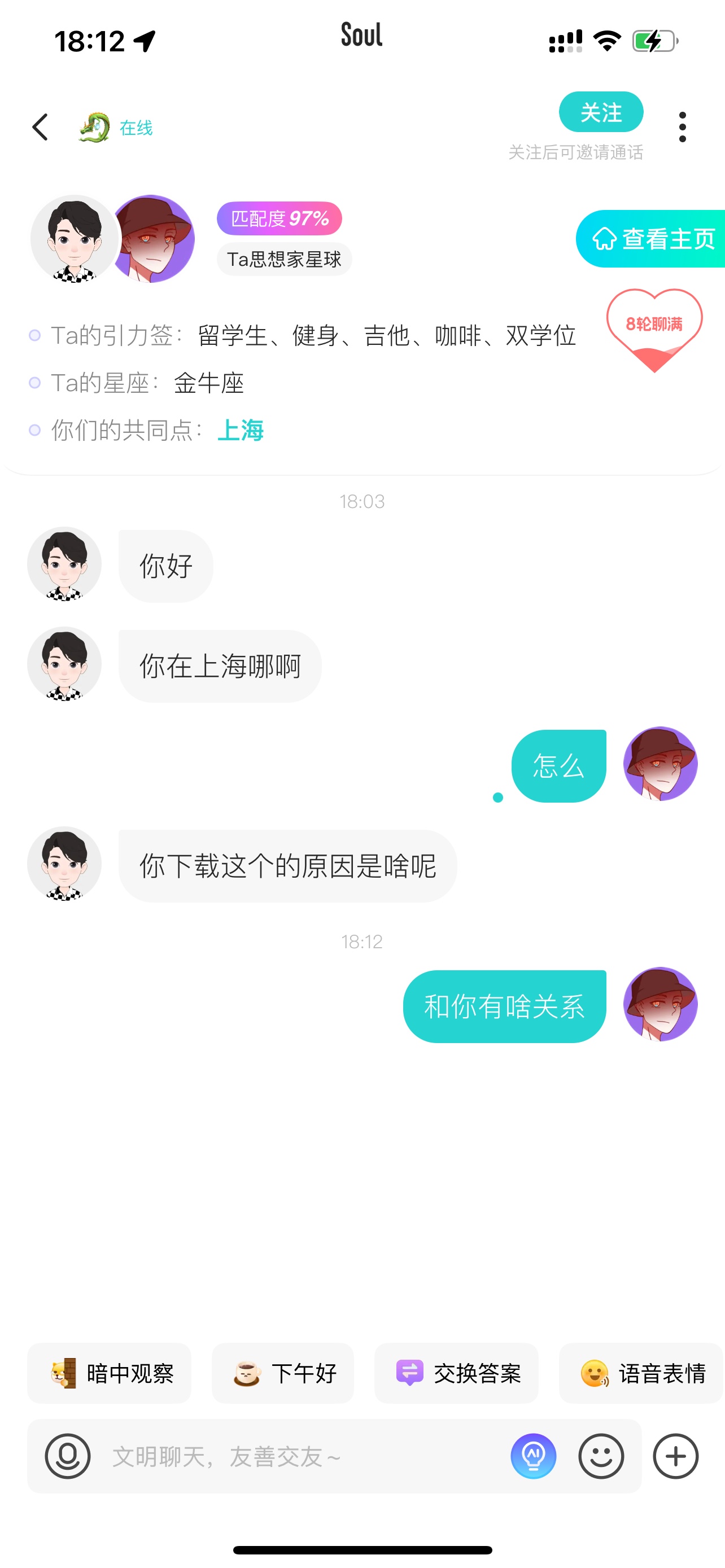Tap 查看主页 to view their profile
The width and height of the screenshot is (725, 1568).
(x=650, y=239)
